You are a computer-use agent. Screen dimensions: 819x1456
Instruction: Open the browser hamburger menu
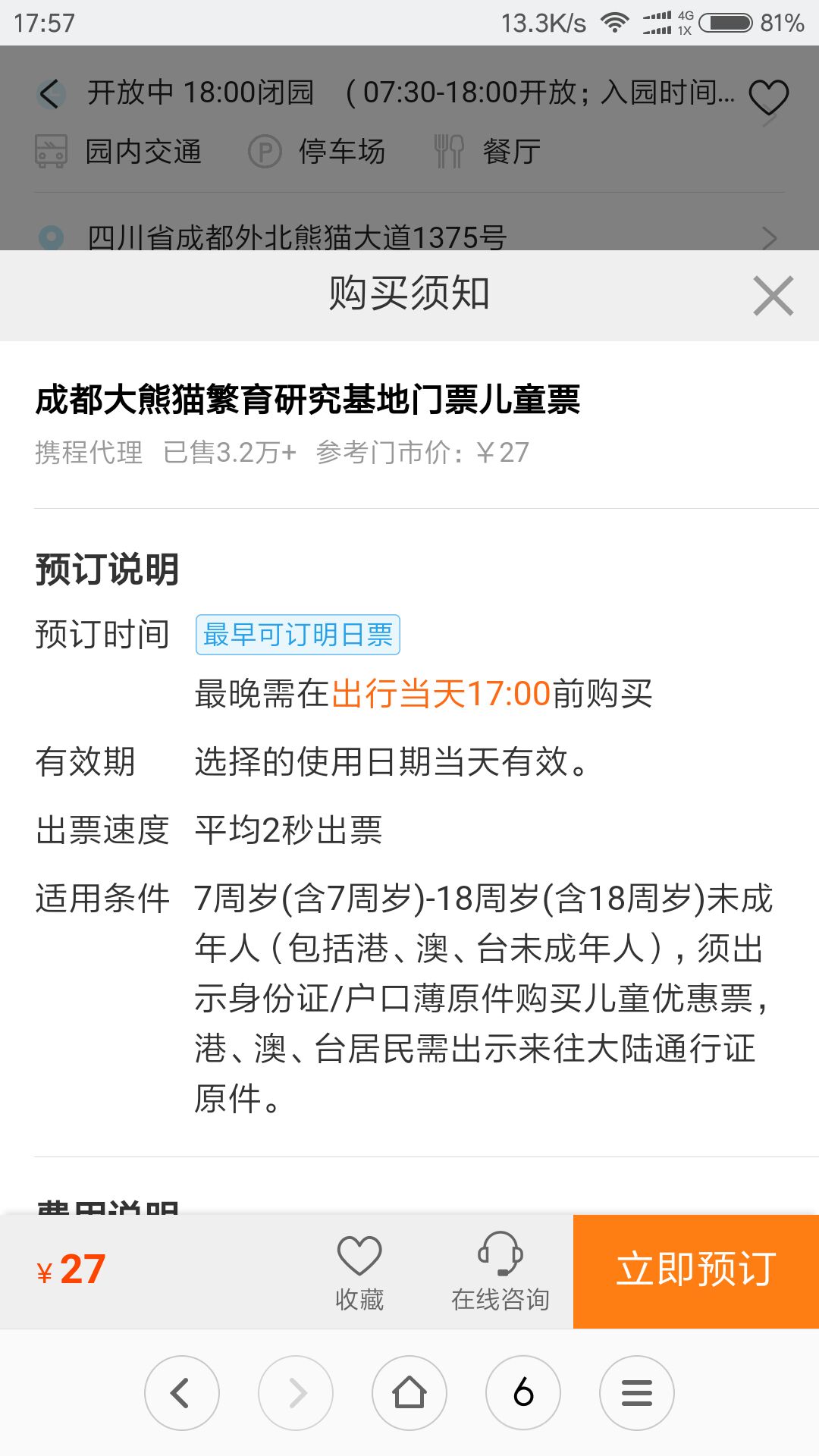(x=637, y=1393)
